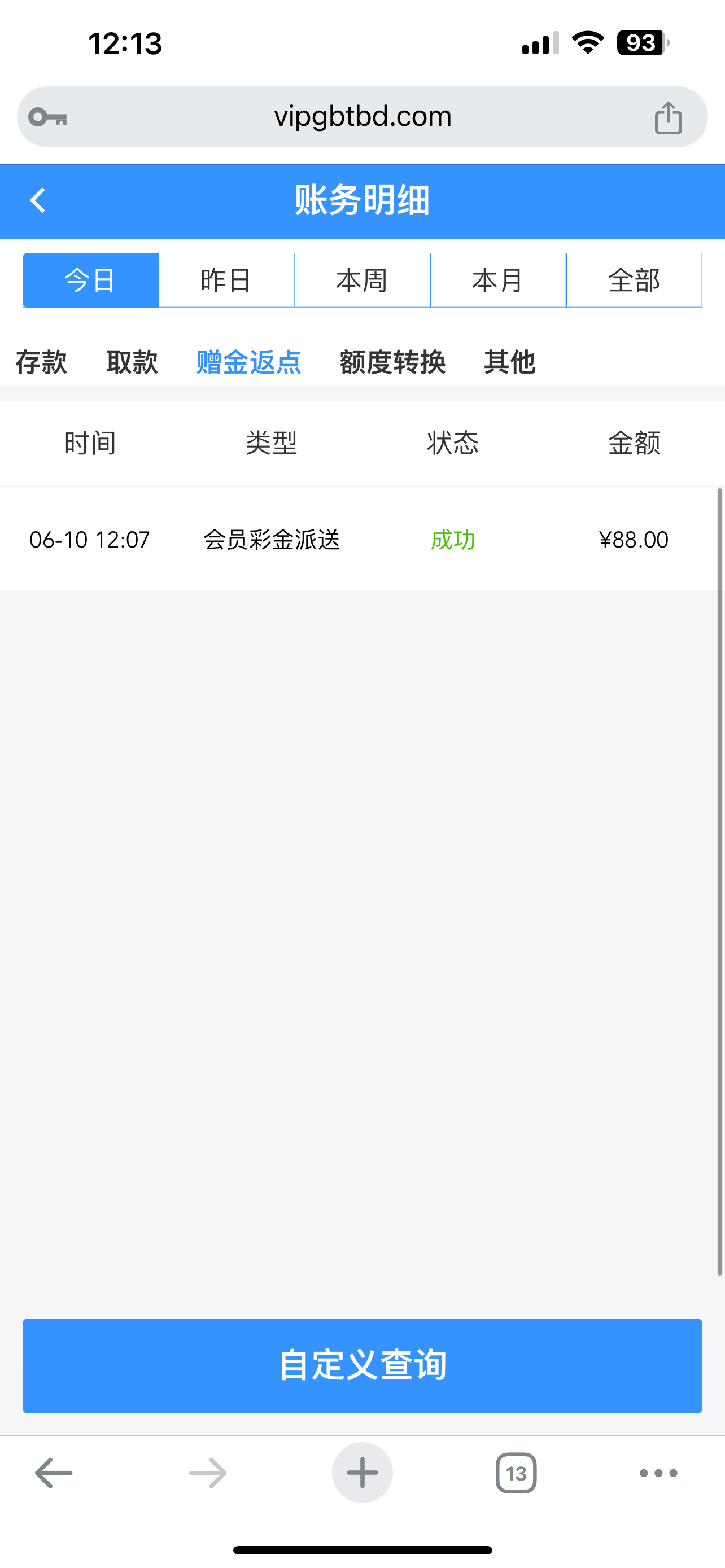The image size is (725, 1568).
Task: Tap the 自定义查询 button
Action: pyautogui.click(x=362, y=1365)
